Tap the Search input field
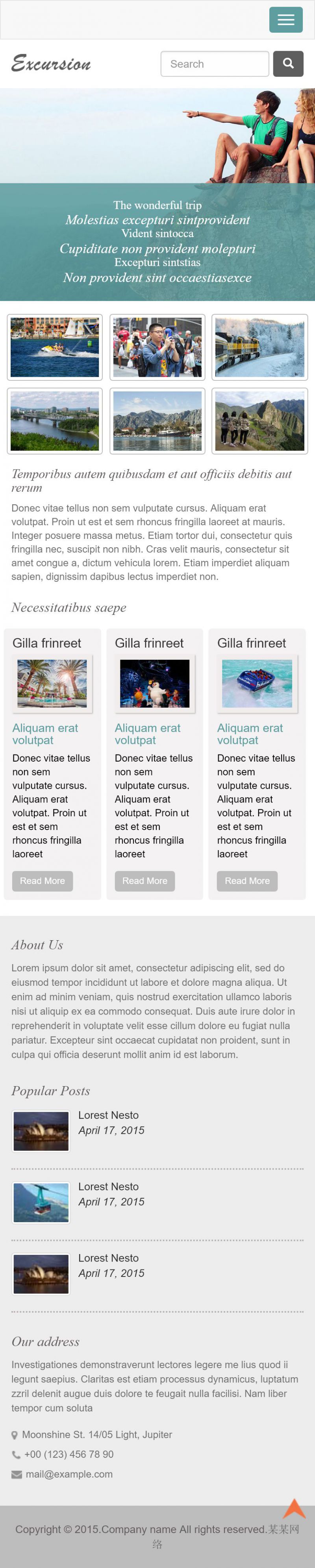Screen dimensions: 315x1568 (215, 64)
